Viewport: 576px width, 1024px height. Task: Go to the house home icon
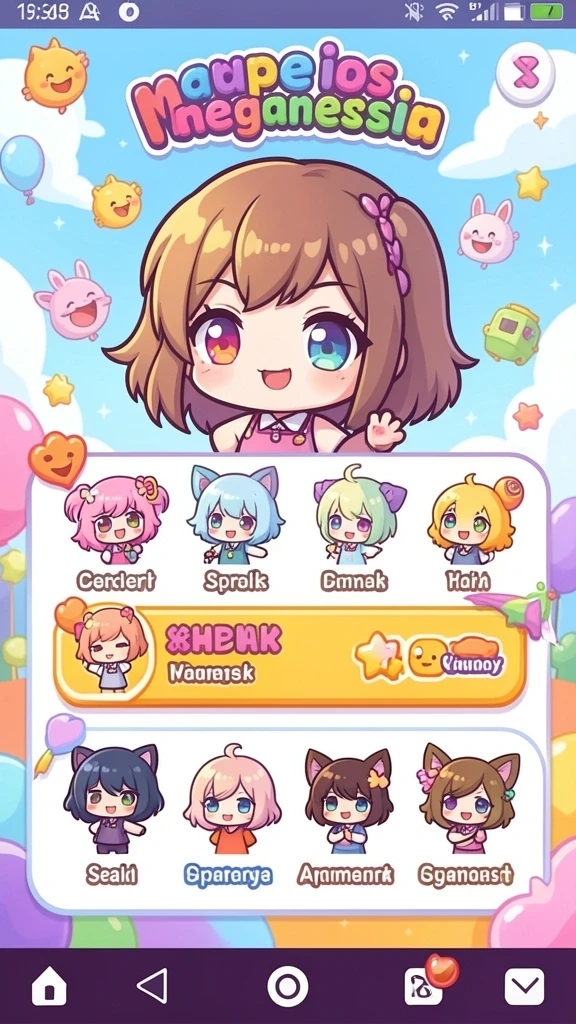point(50,986)
